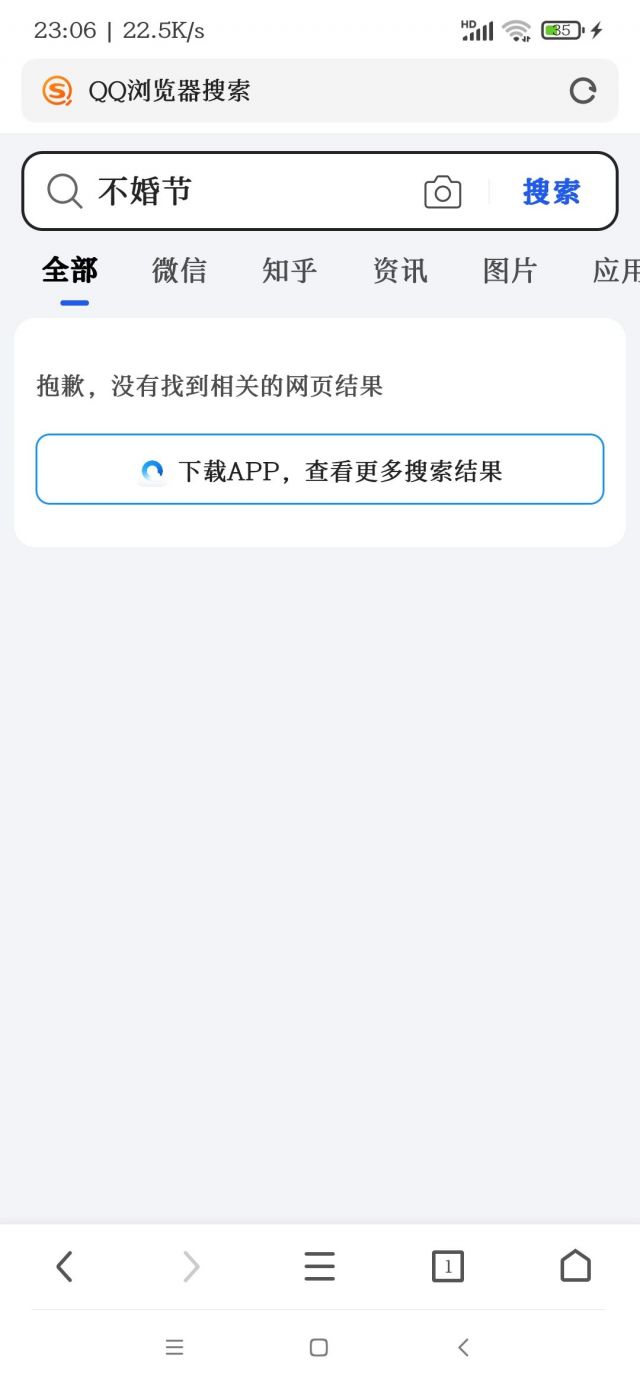Switch to the 知乎 tab

[289, 270]
